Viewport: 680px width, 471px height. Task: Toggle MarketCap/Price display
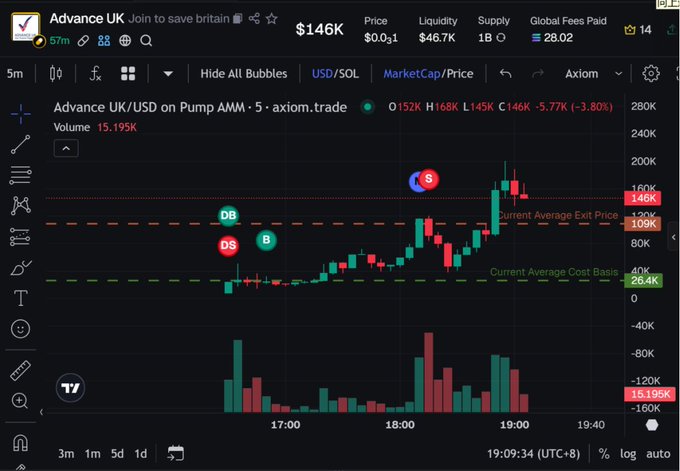pyautogui.click(x=428, y=73)
